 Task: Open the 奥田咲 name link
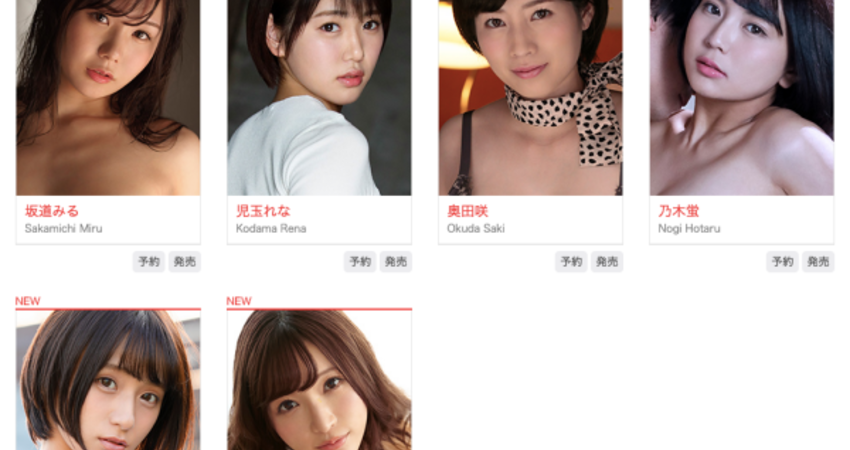tap(467, 211)
